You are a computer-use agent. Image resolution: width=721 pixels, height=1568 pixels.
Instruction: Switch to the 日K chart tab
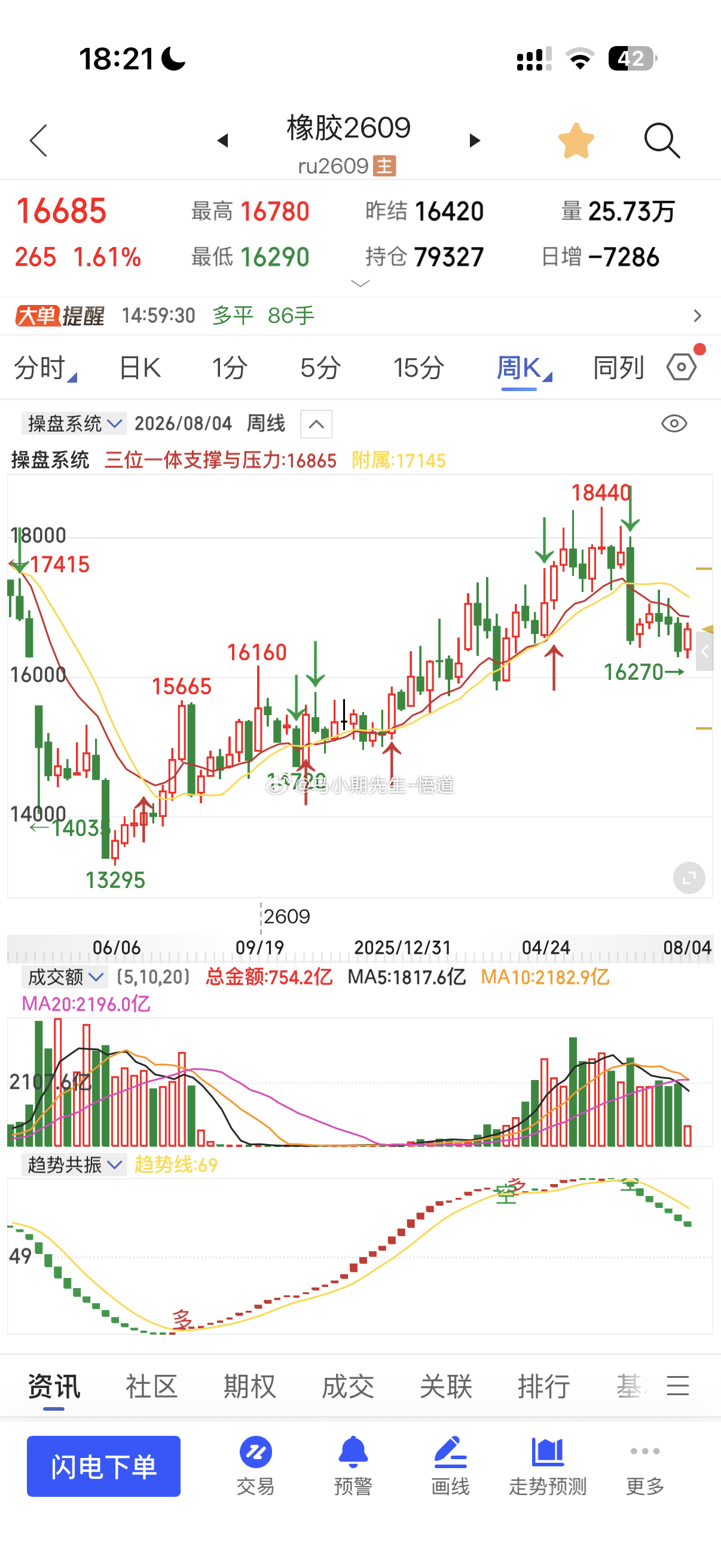[140, 368]
